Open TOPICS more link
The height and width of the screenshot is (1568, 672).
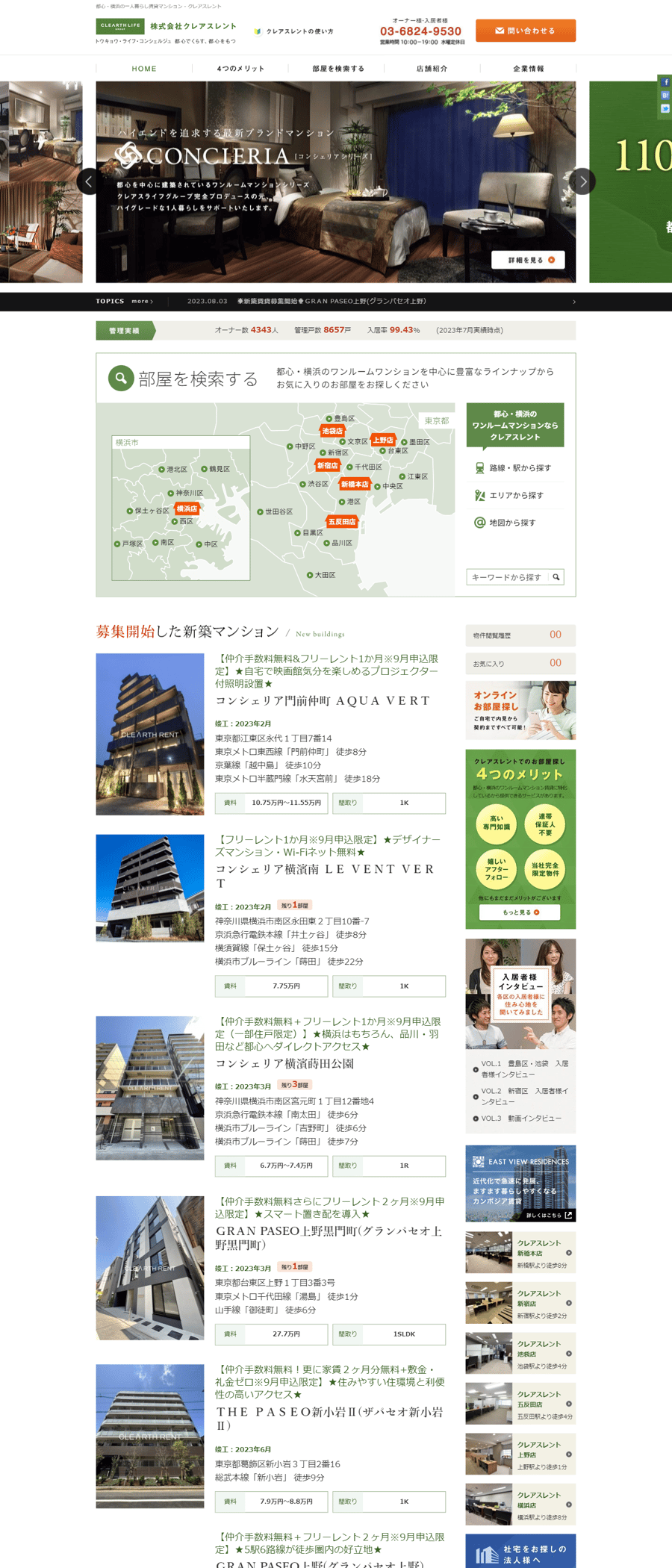pos(142,302)
